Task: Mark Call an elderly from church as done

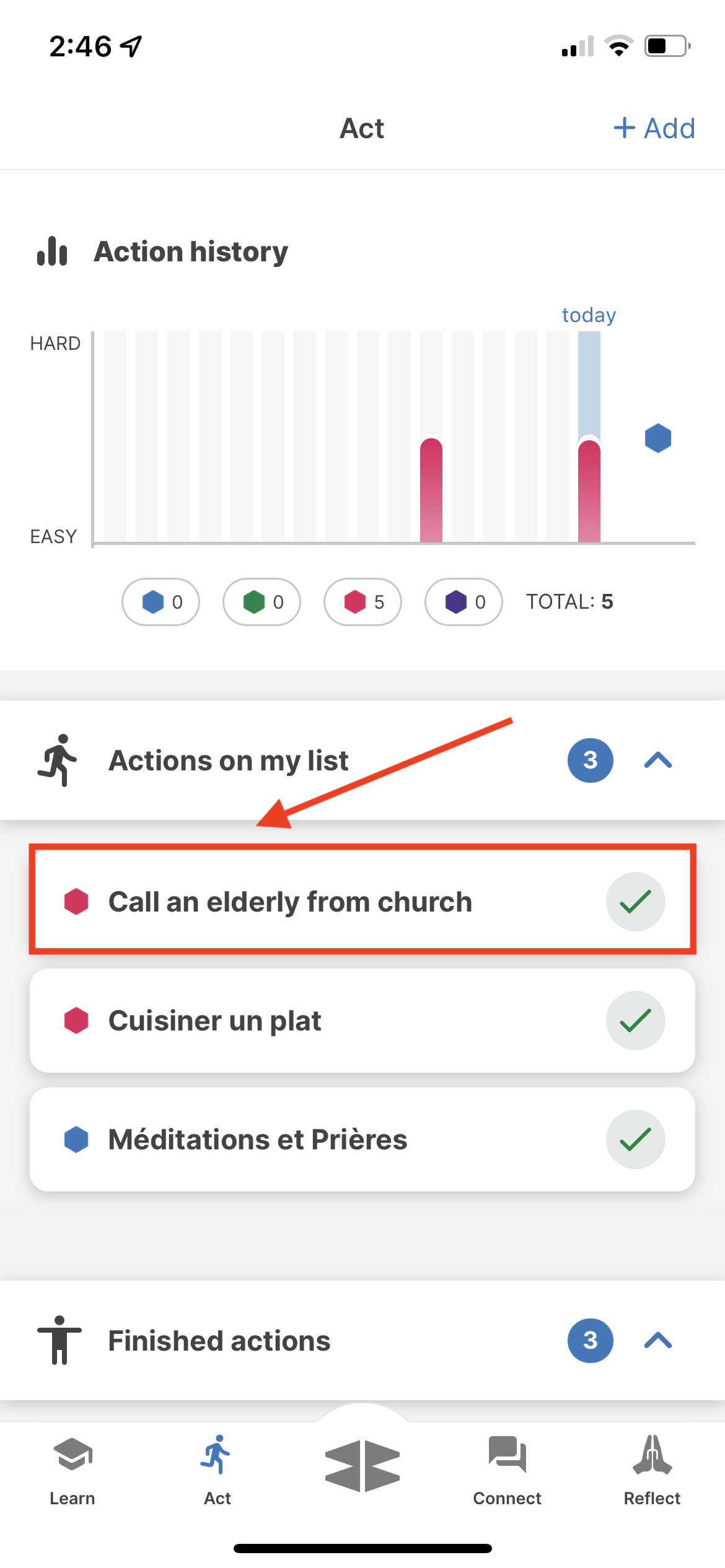Action: tap(636, 902)
